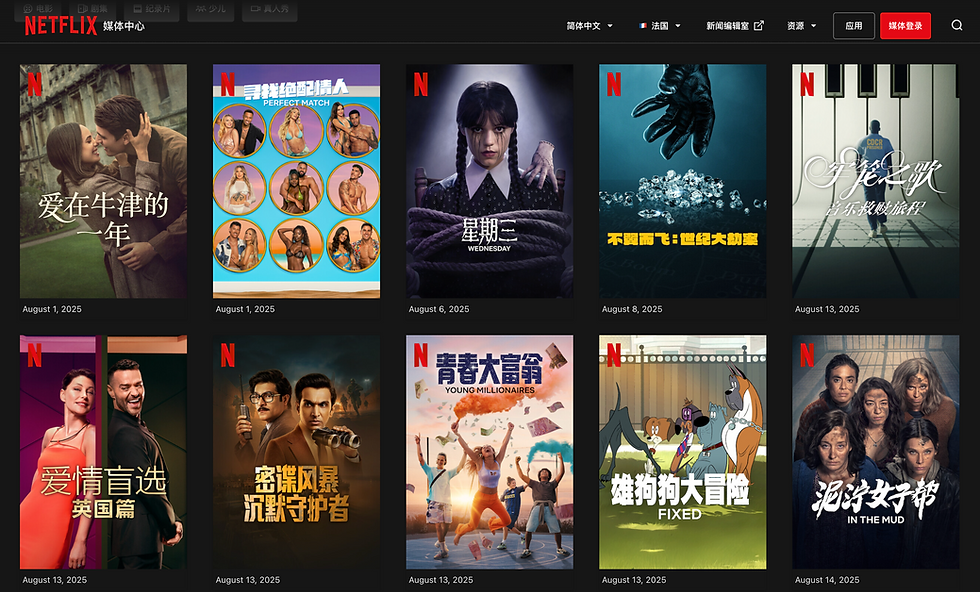980x592 pixels.
Task: Open the 爱在牛津的一年 poster
Action: point(103,181)
